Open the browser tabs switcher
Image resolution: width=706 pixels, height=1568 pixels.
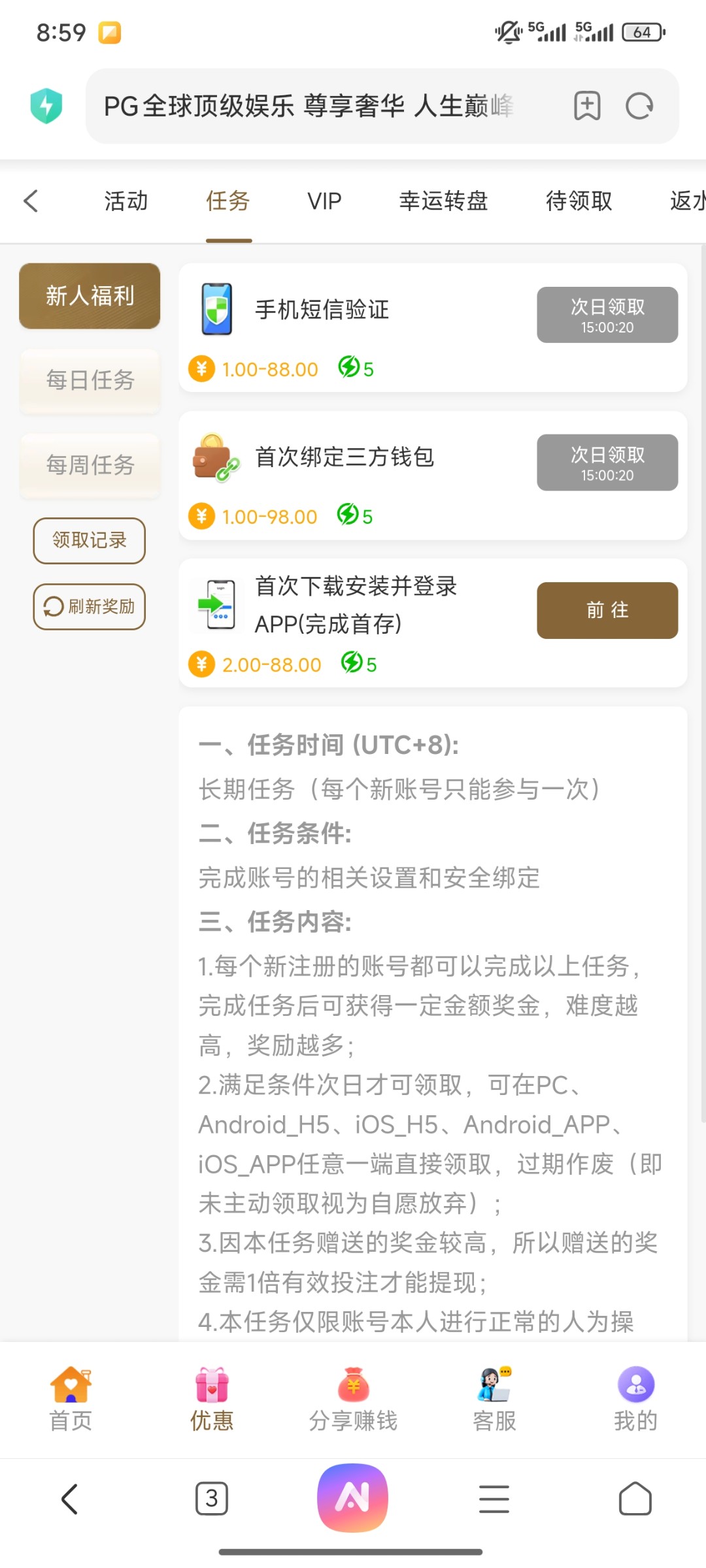pyautogui.click(x=212, y=1498)
